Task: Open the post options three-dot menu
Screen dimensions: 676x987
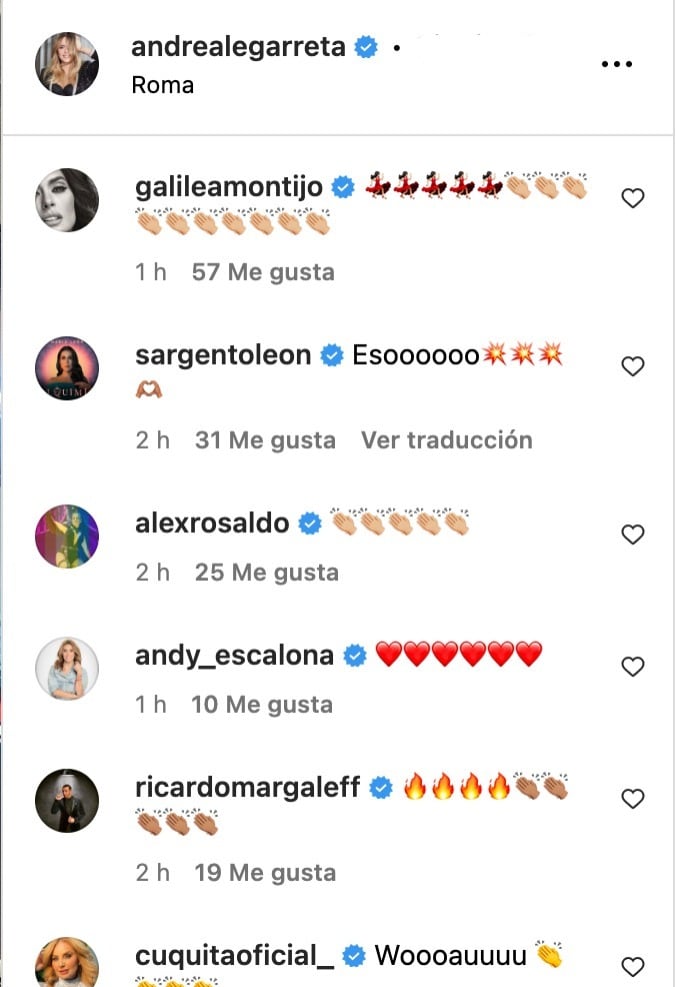Action: tap(617, 64)
